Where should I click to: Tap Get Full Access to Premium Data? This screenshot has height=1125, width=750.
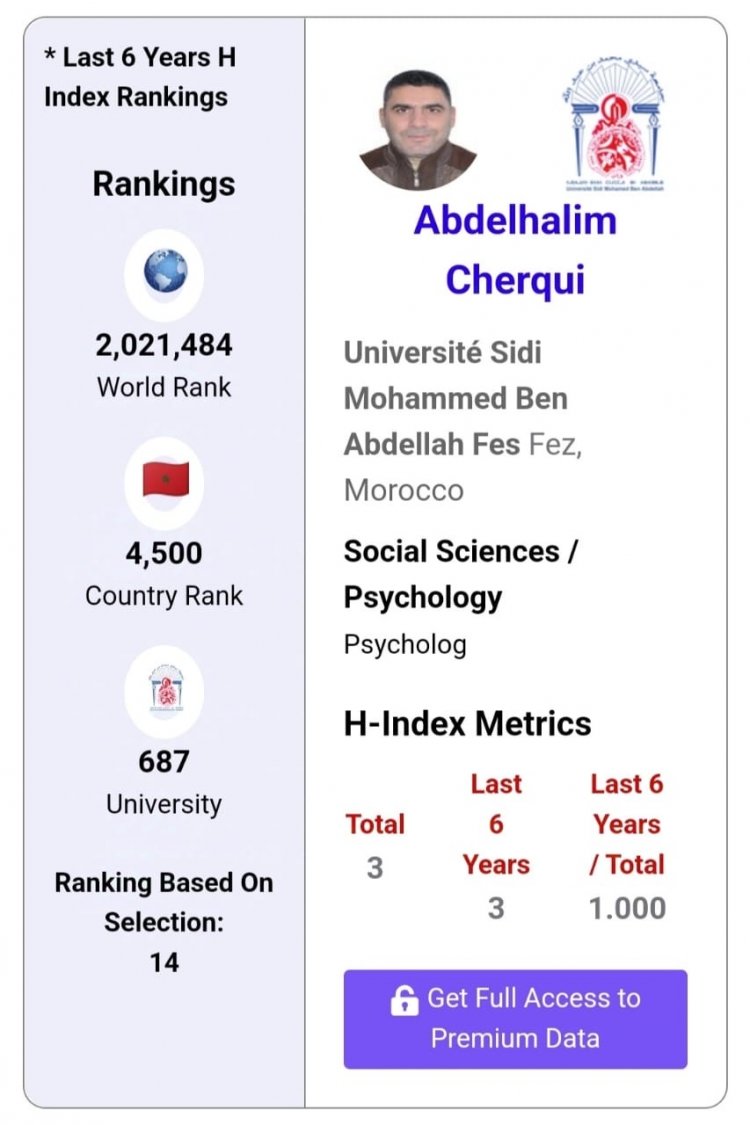pos(515,1018)
